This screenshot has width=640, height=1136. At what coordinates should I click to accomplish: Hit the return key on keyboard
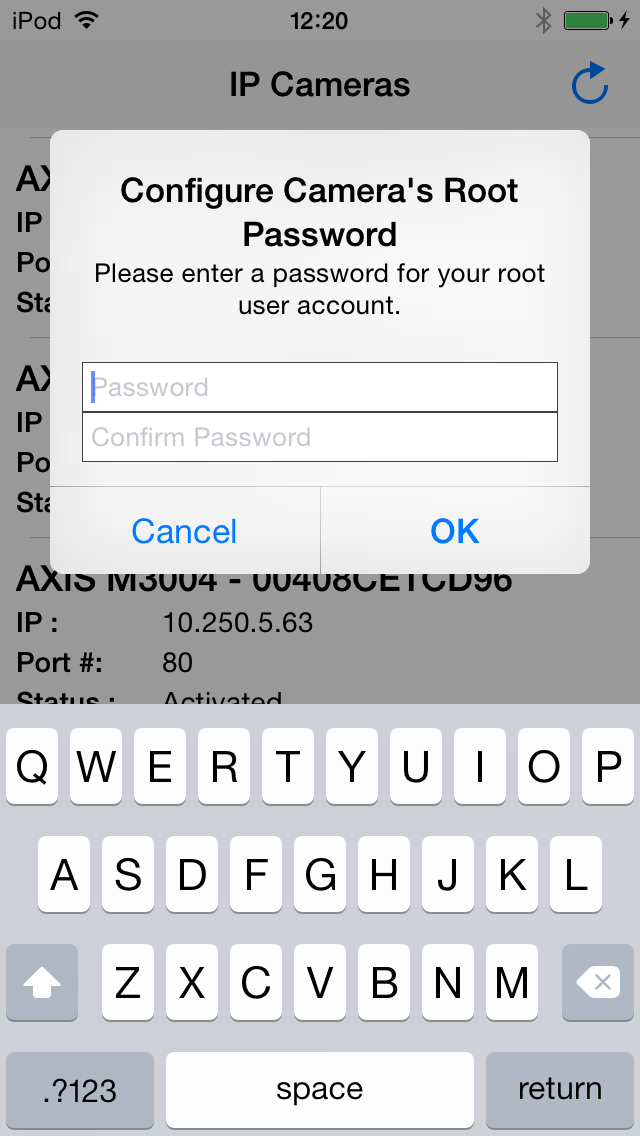click(560, 1089)
